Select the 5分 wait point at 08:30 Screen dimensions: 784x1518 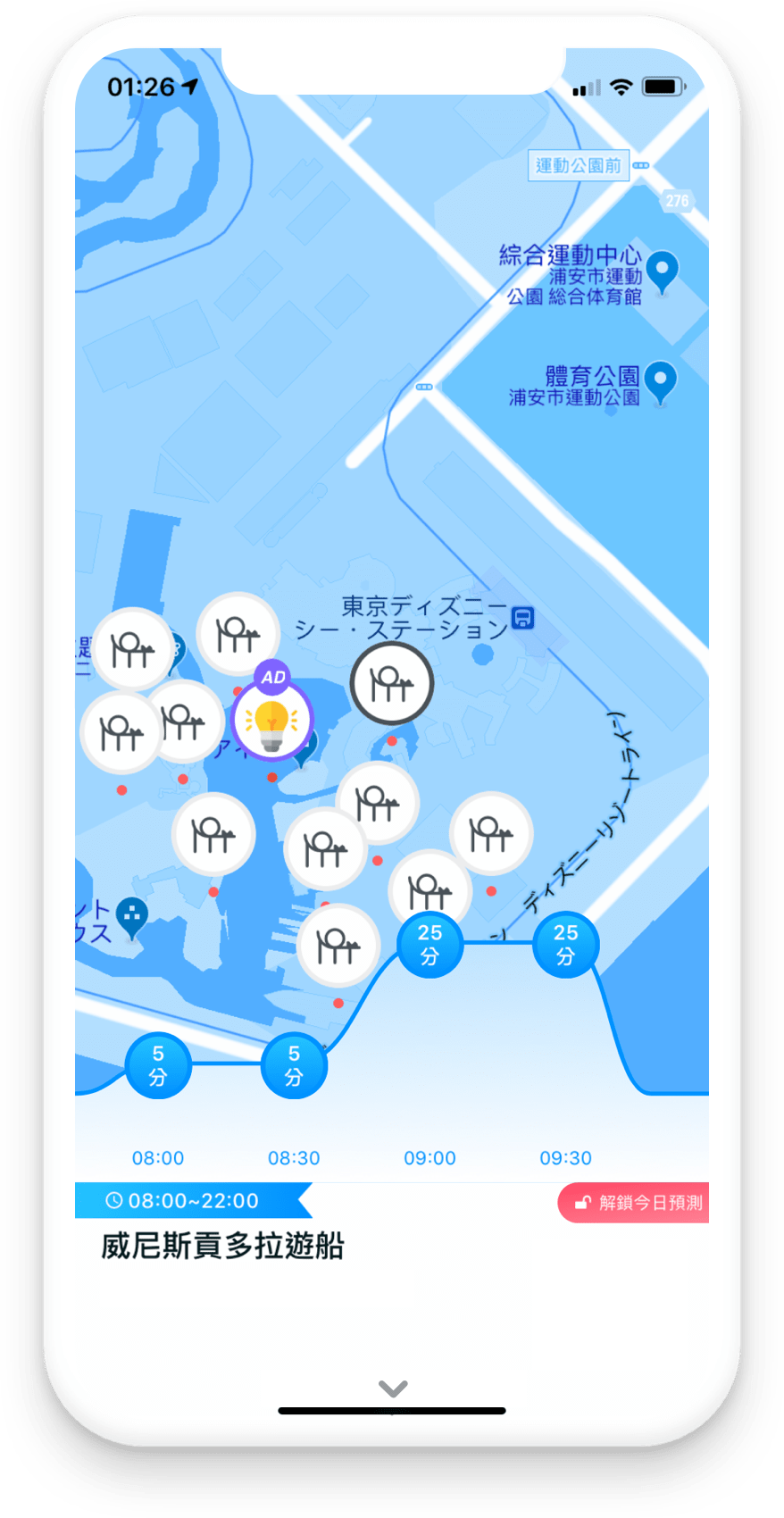click(x=294, y=1064)
